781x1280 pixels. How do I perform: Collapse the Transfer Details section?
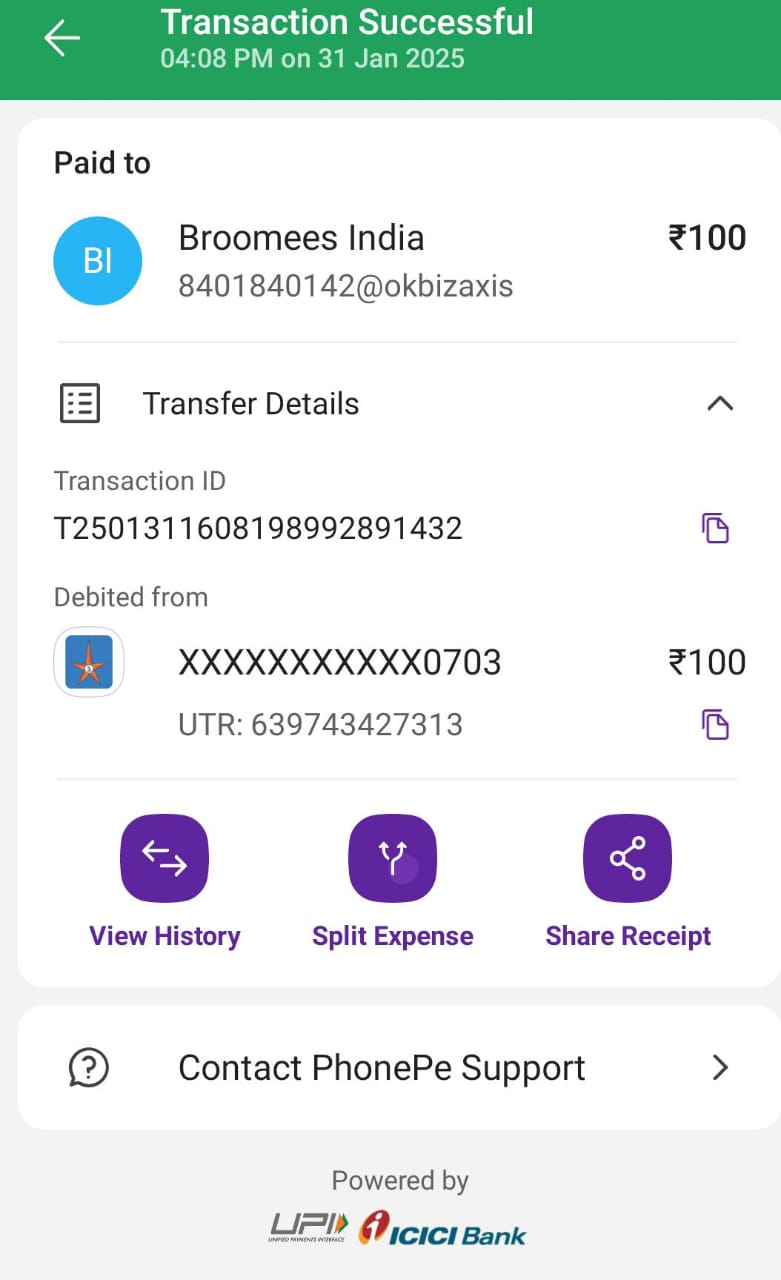720,404
